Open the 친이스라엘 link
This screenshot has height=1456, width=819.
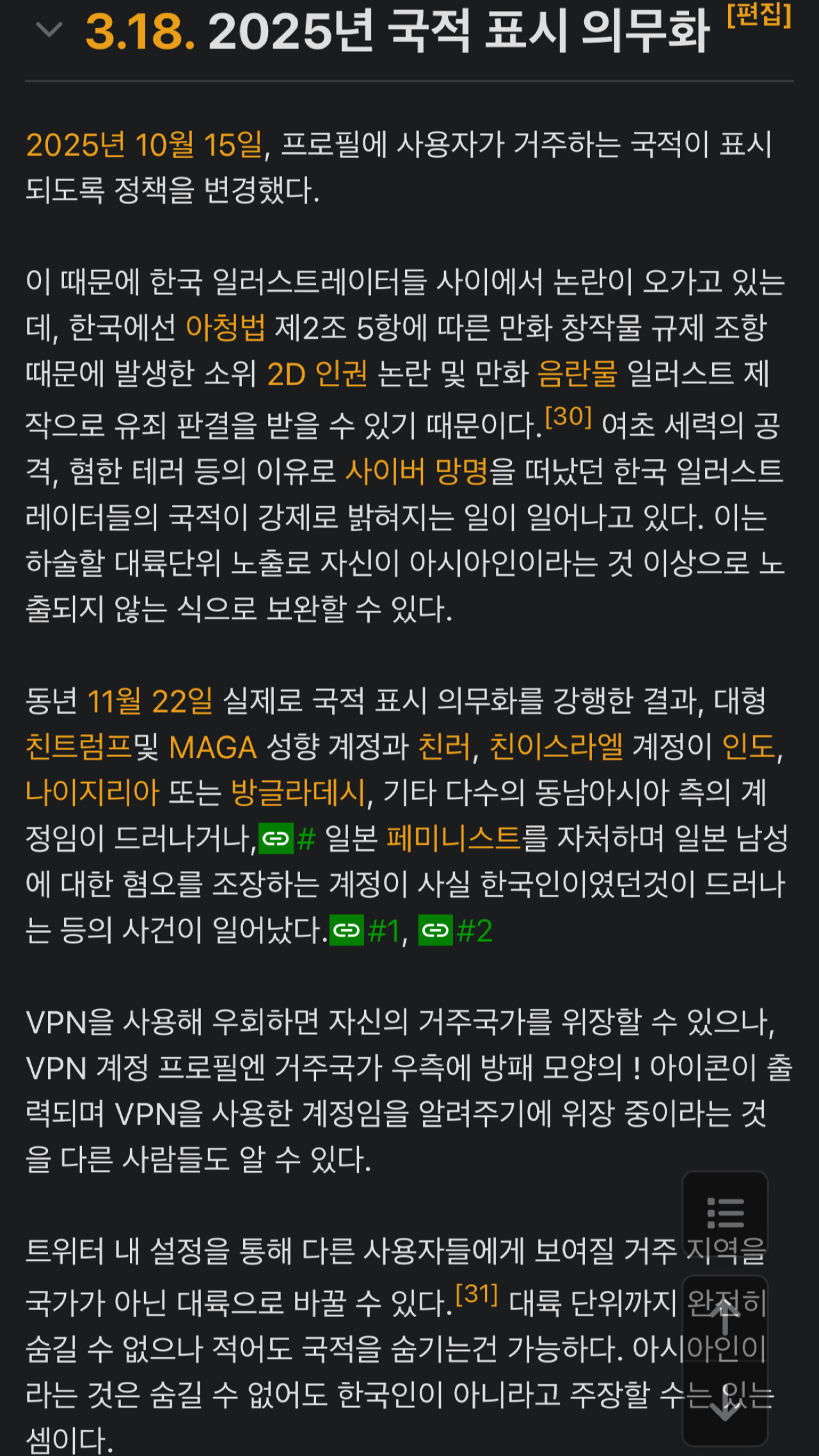pos(556,748)
